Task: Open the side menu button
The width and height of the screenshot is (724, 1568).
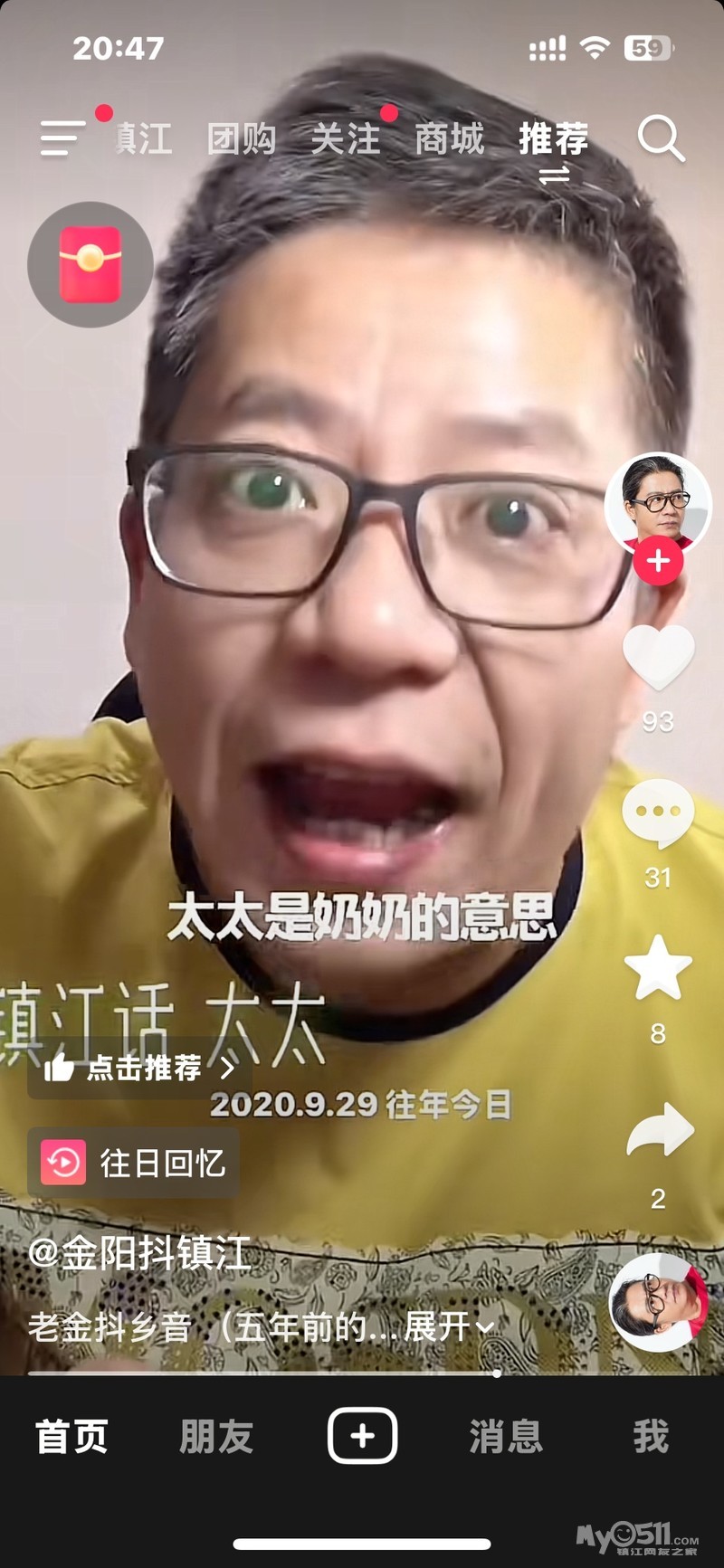Action: 62,138
